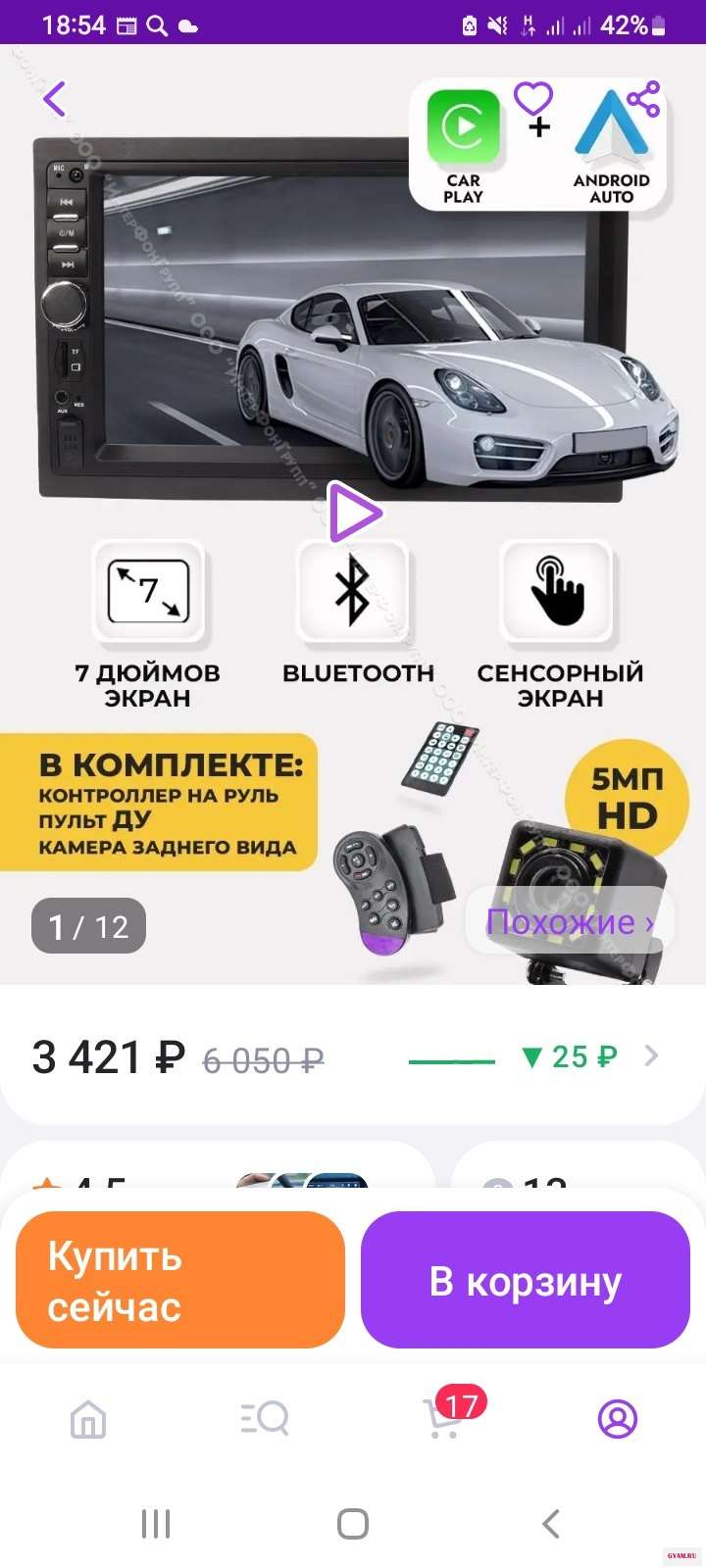
Task: Open similar items via Похожие
Action: [570, 921]
